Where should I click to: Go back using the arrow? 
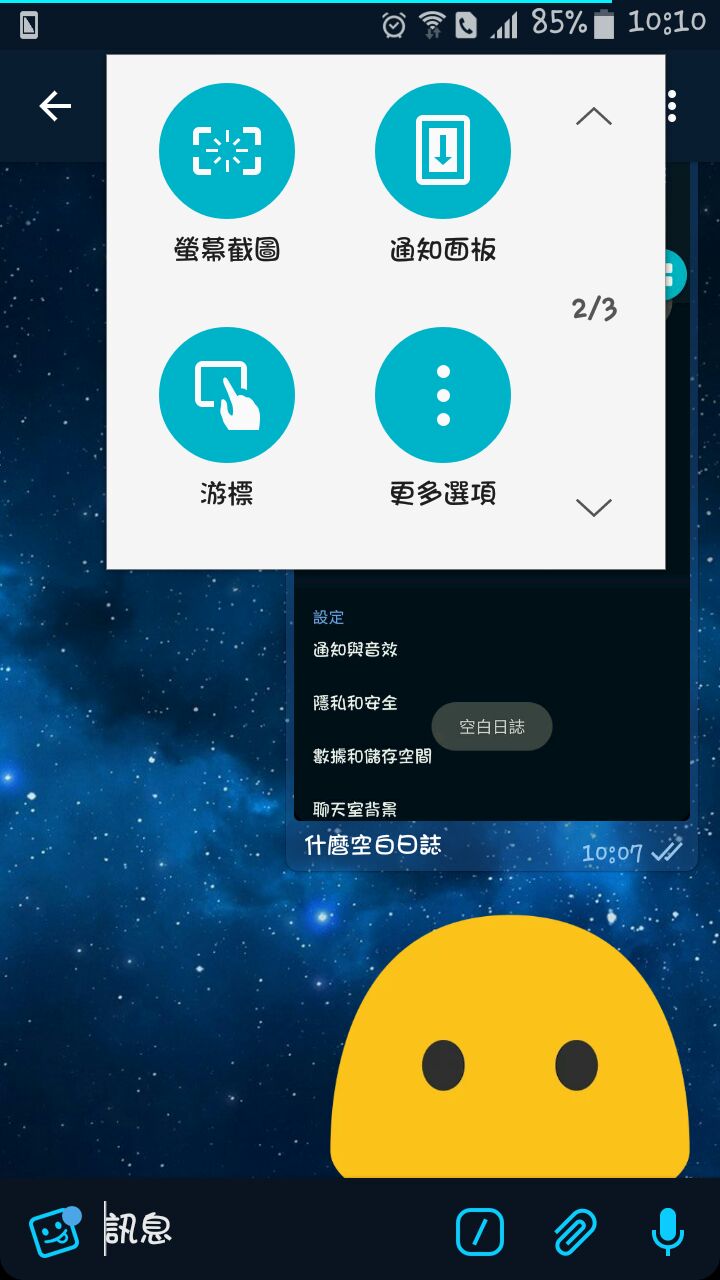[55, 106]
